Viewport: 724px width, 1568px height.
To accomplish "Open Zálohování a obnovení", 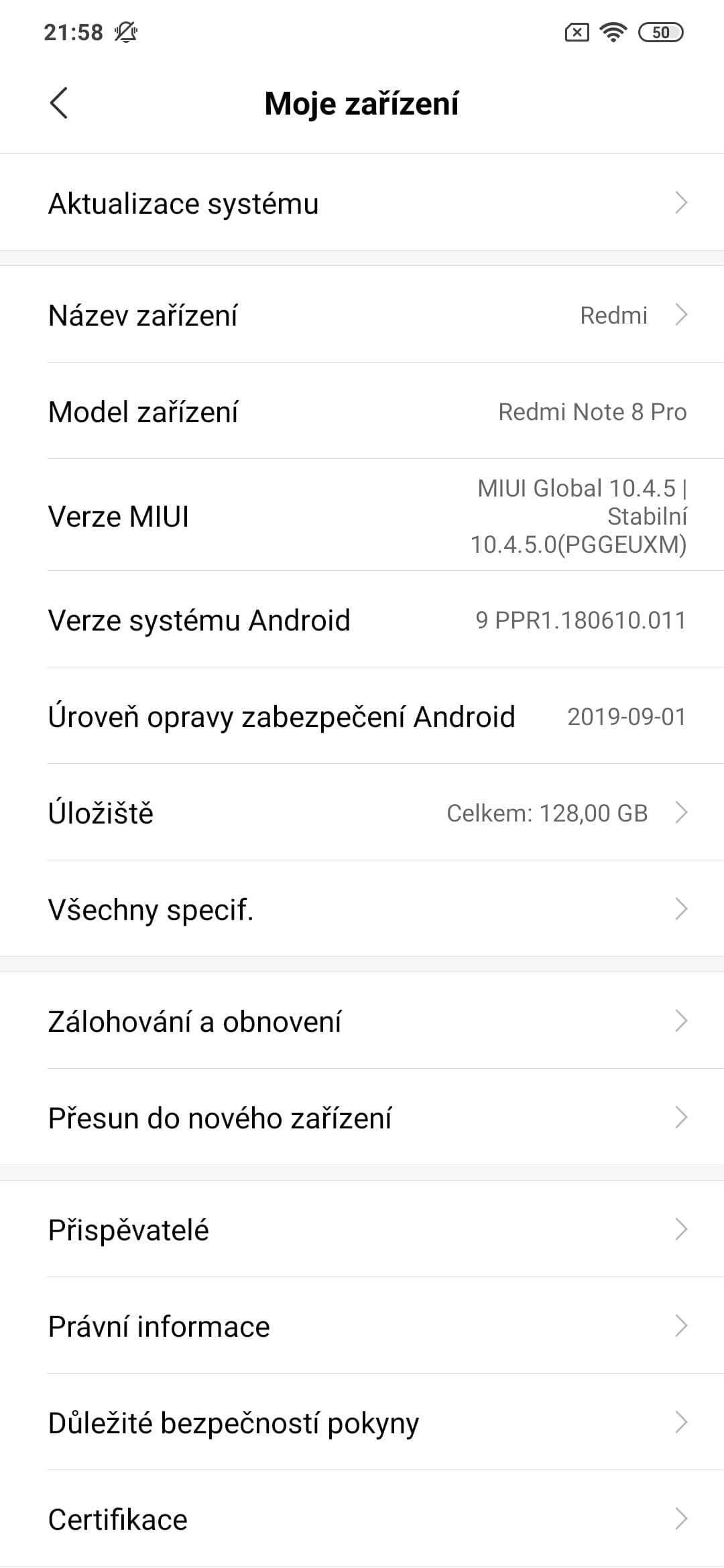I will click(362, 1021).
